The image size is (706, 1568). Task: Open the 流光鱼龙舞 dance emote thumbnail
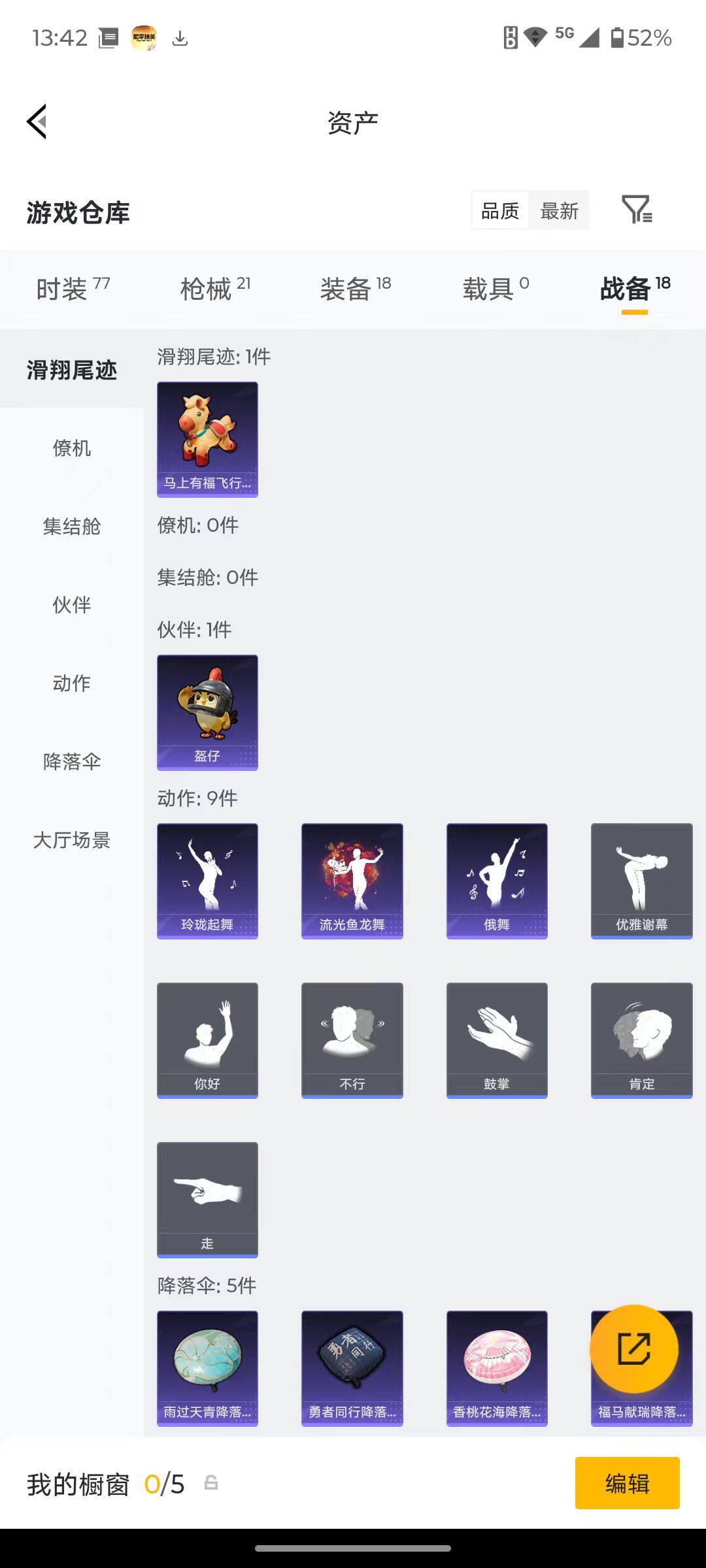pos(352,880)
